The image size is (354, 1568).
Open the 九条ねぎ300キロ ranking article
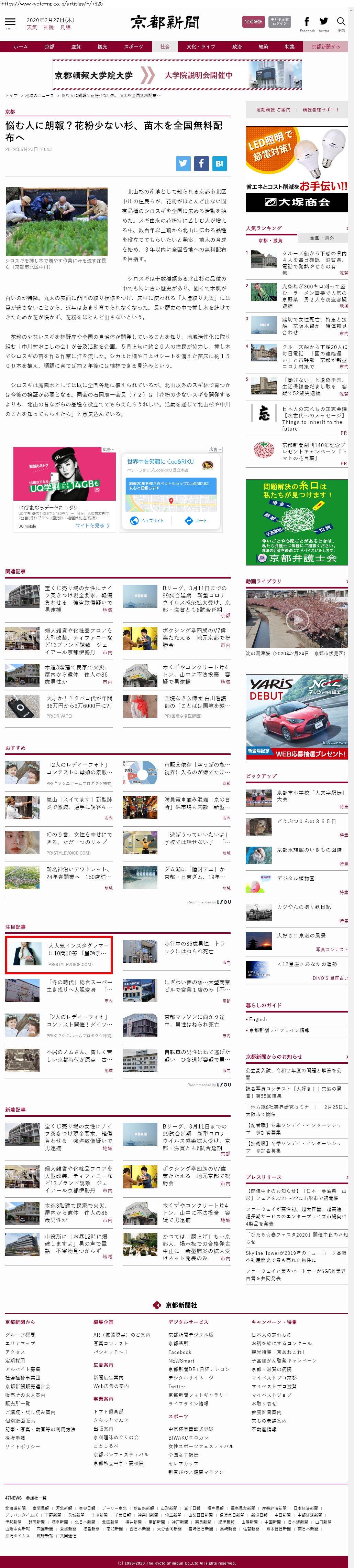314,296
